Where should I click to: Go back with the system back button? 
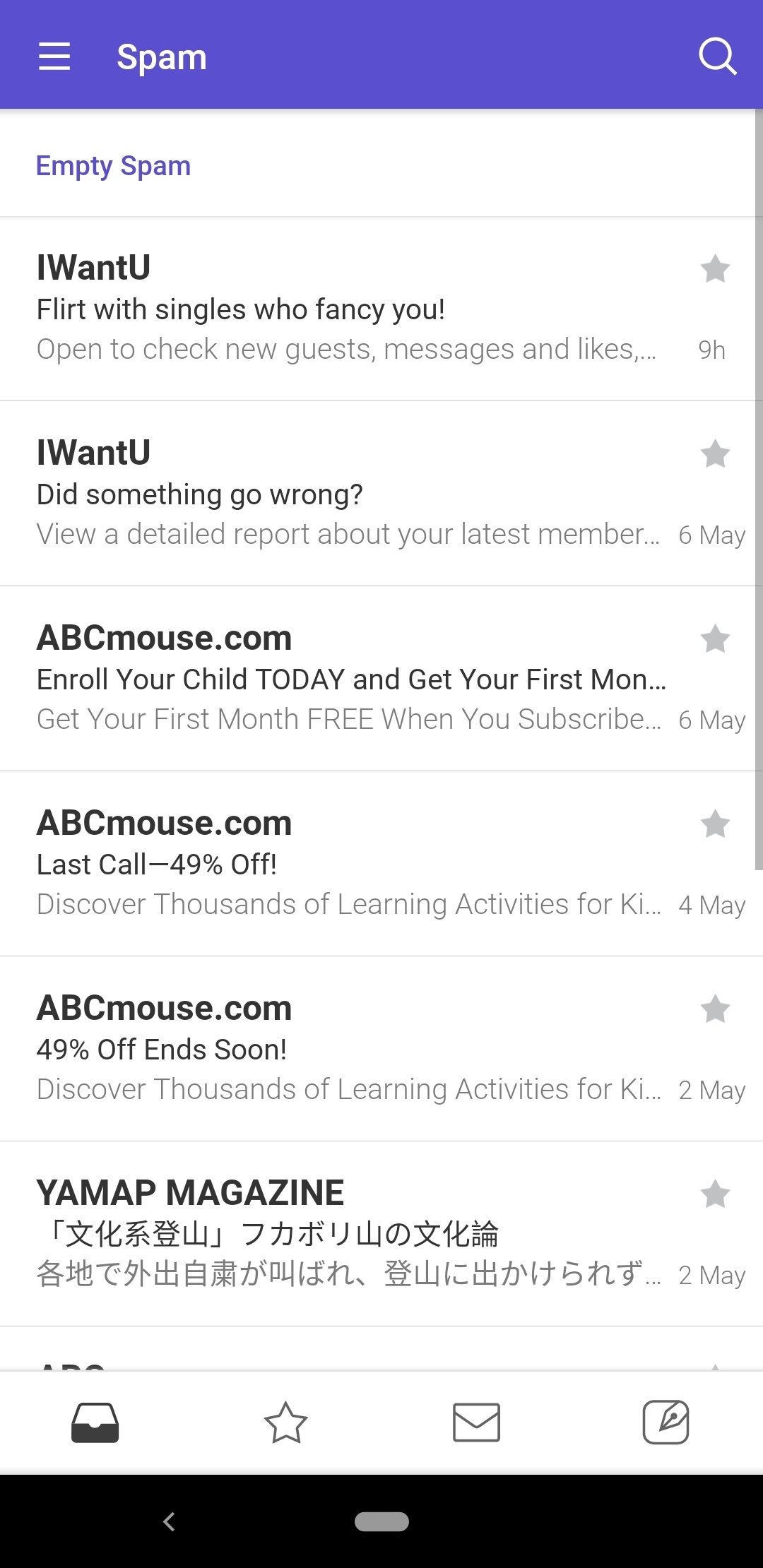tap(169, 1521)
